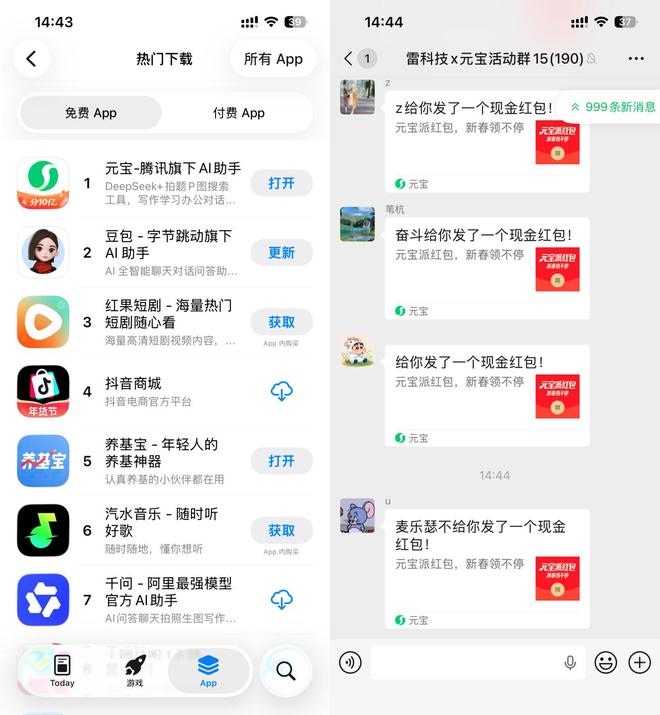
Task: Update the 豆包 app
Action: pos(281,253)
